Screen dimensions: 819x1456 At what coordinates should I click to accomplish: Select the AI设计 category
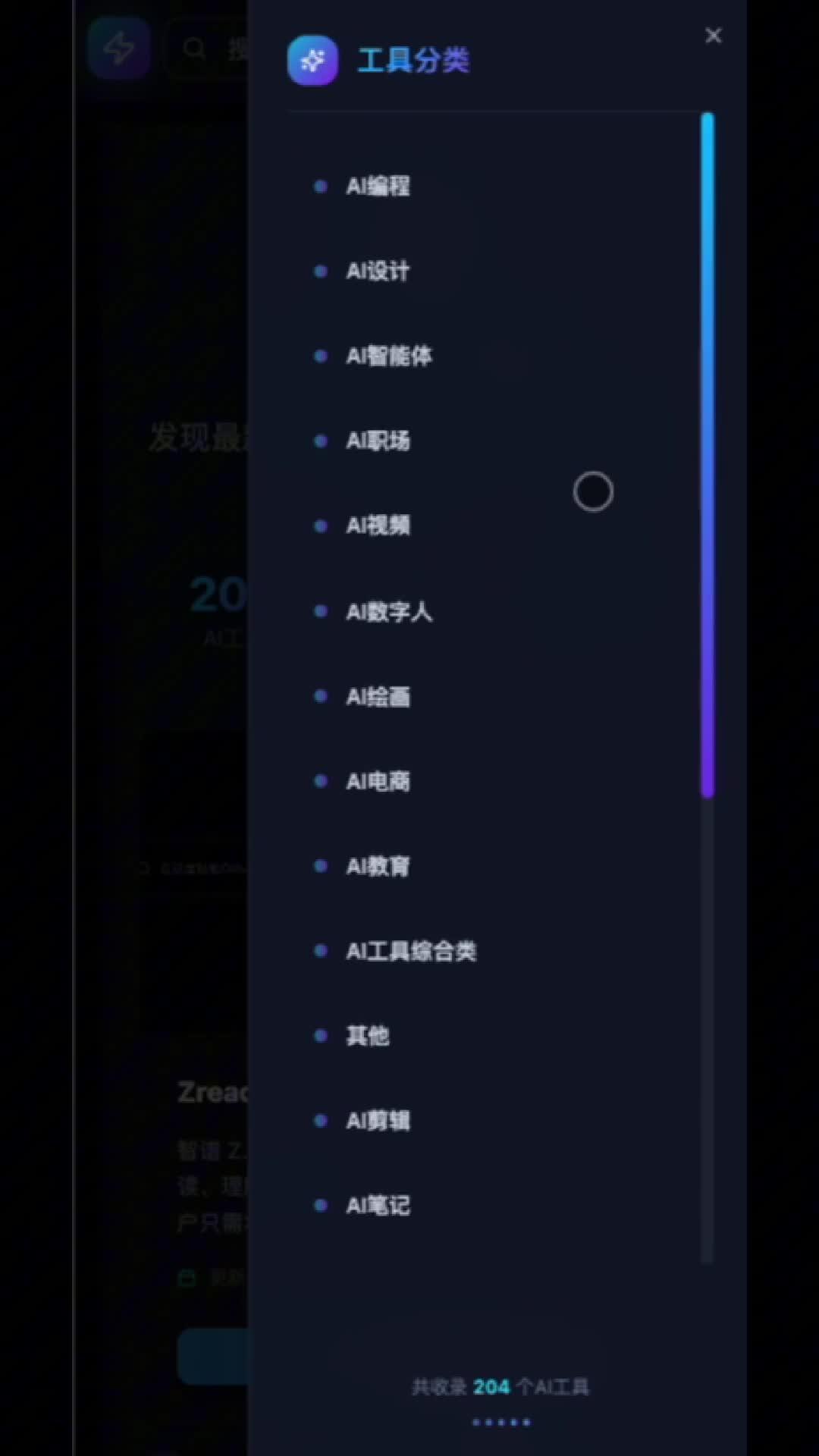coord(378,271)
